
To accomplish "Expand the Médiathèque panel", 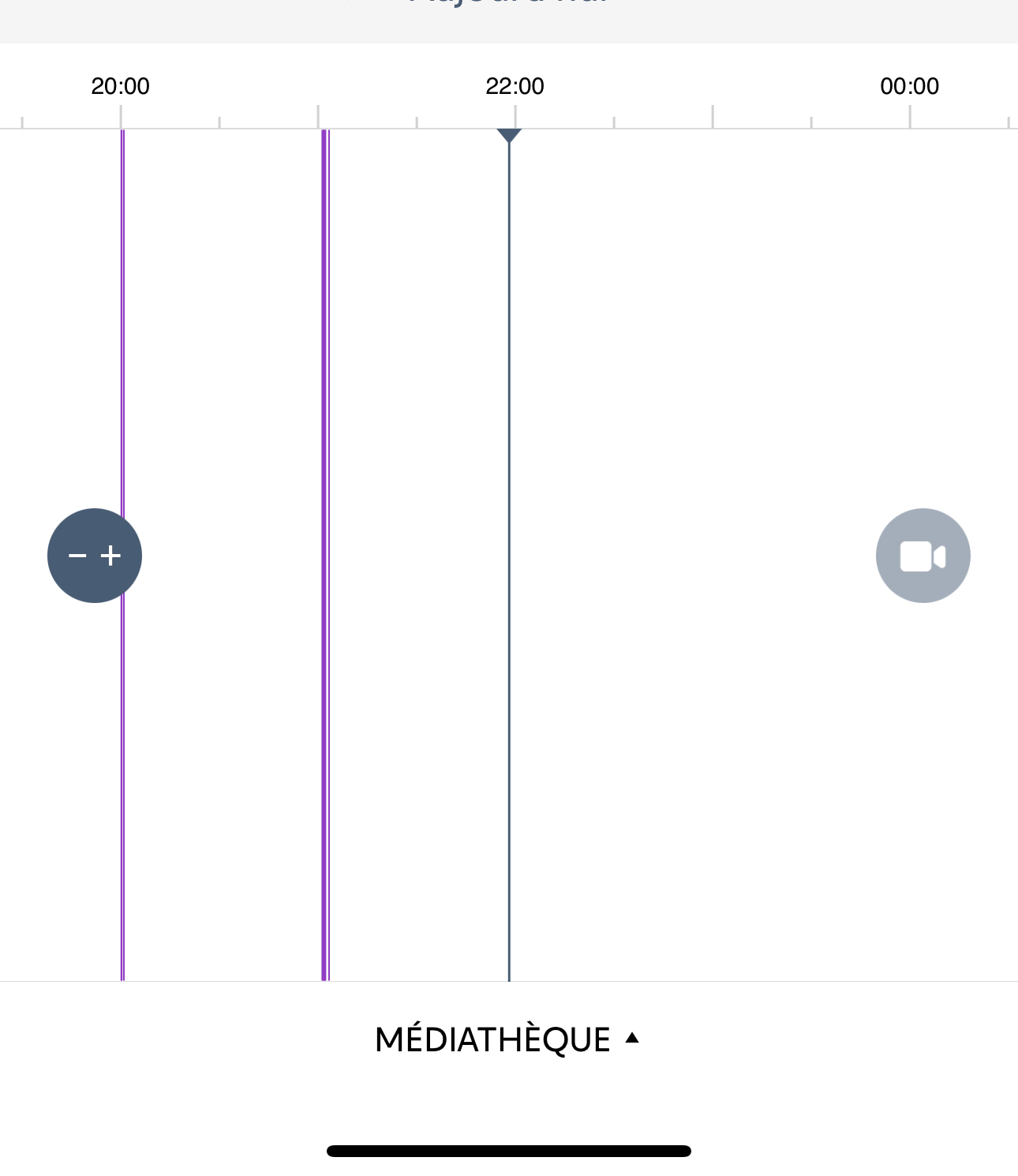I will click(x=507, y=1039).
